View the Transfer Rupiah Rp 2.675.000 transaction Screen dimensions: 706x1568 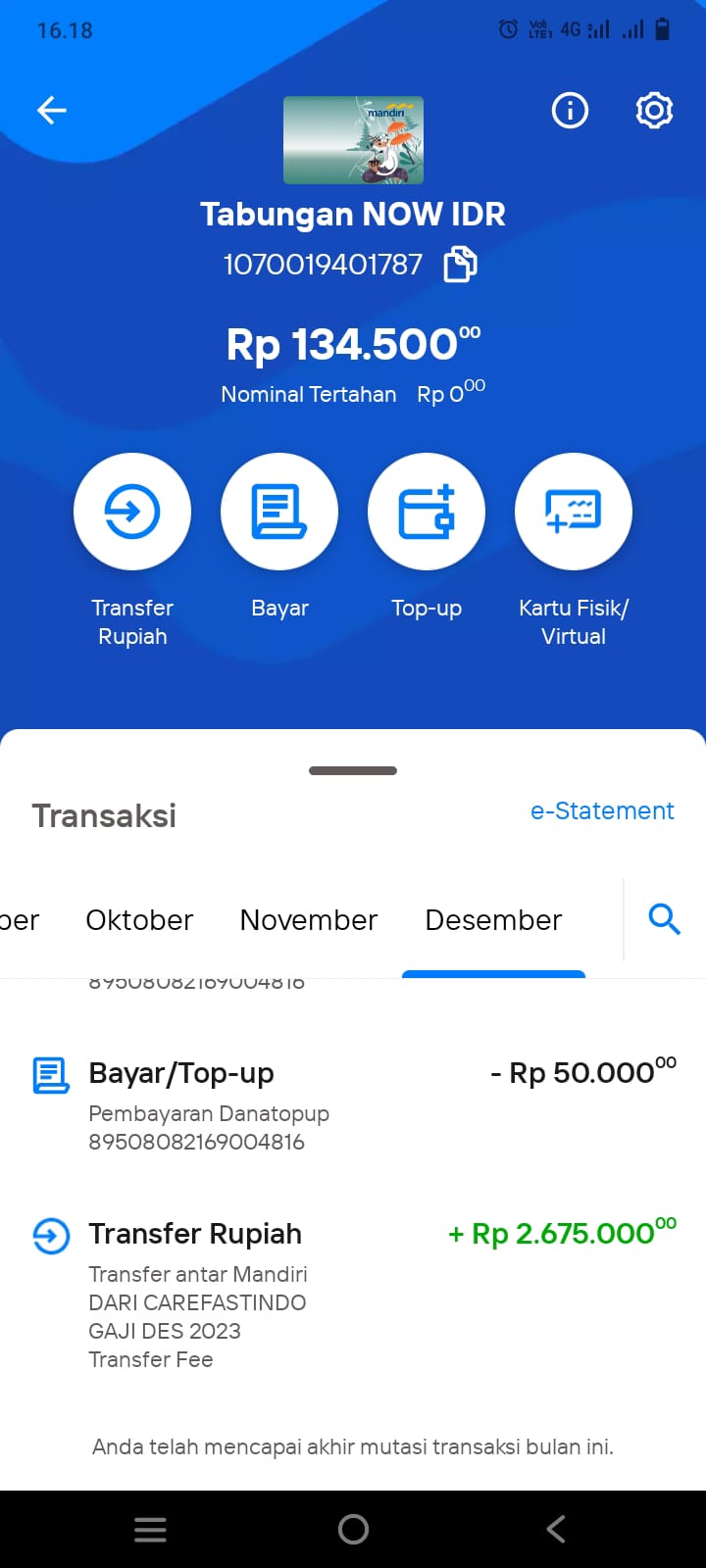tap(353, 1296)
